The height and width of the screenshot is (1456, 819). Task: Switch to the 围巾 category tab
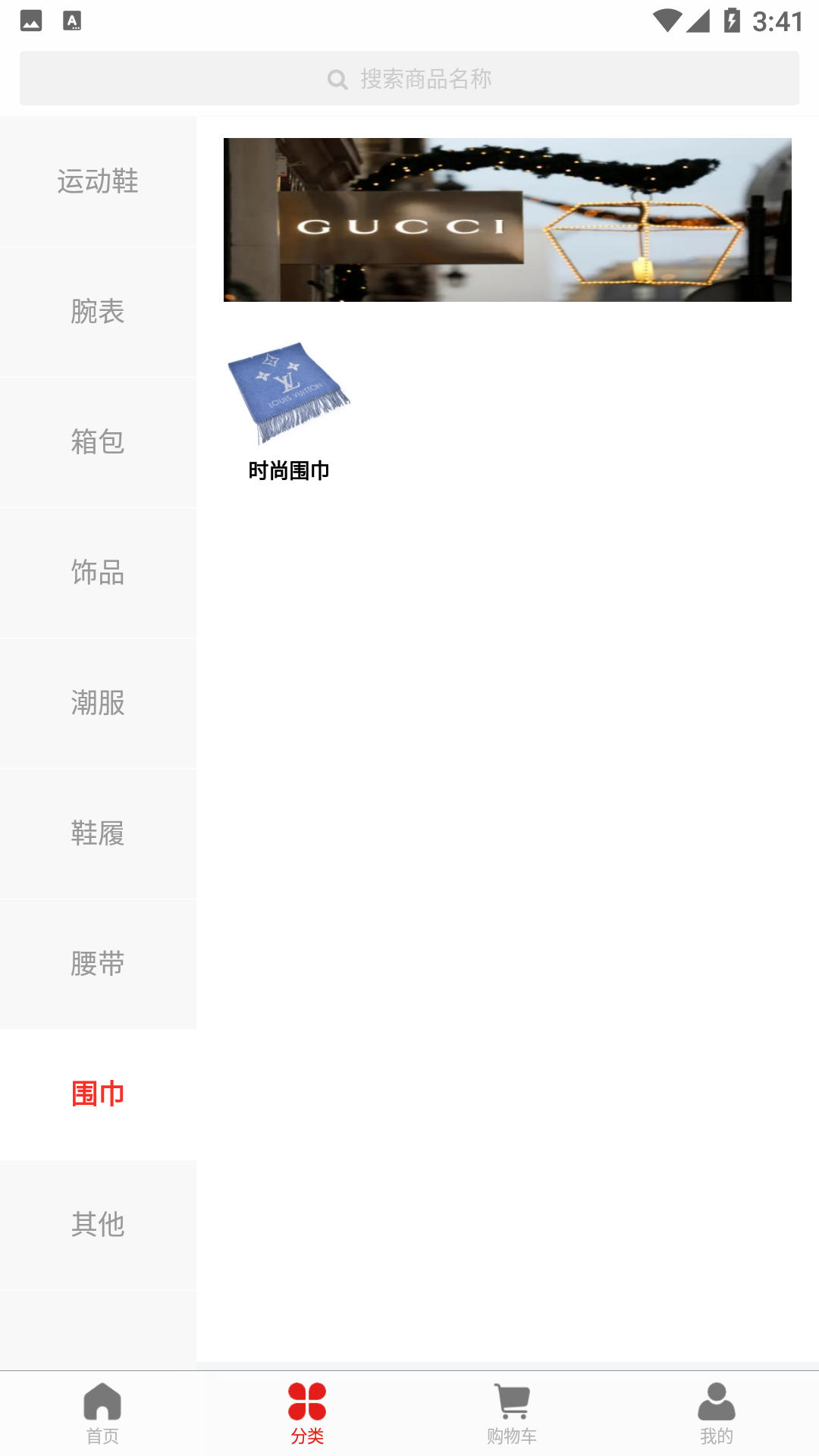click(97, 1094)
